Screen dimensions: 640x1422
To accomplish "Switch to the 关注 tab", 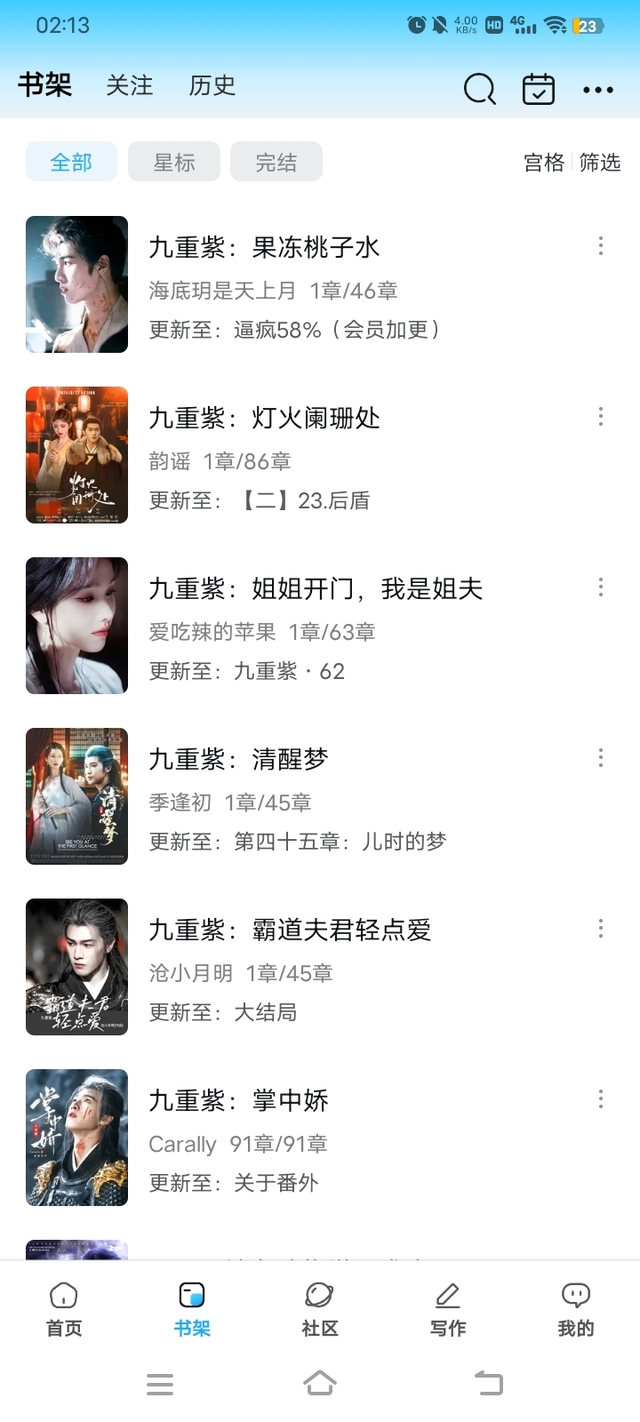I will (130, 86).
